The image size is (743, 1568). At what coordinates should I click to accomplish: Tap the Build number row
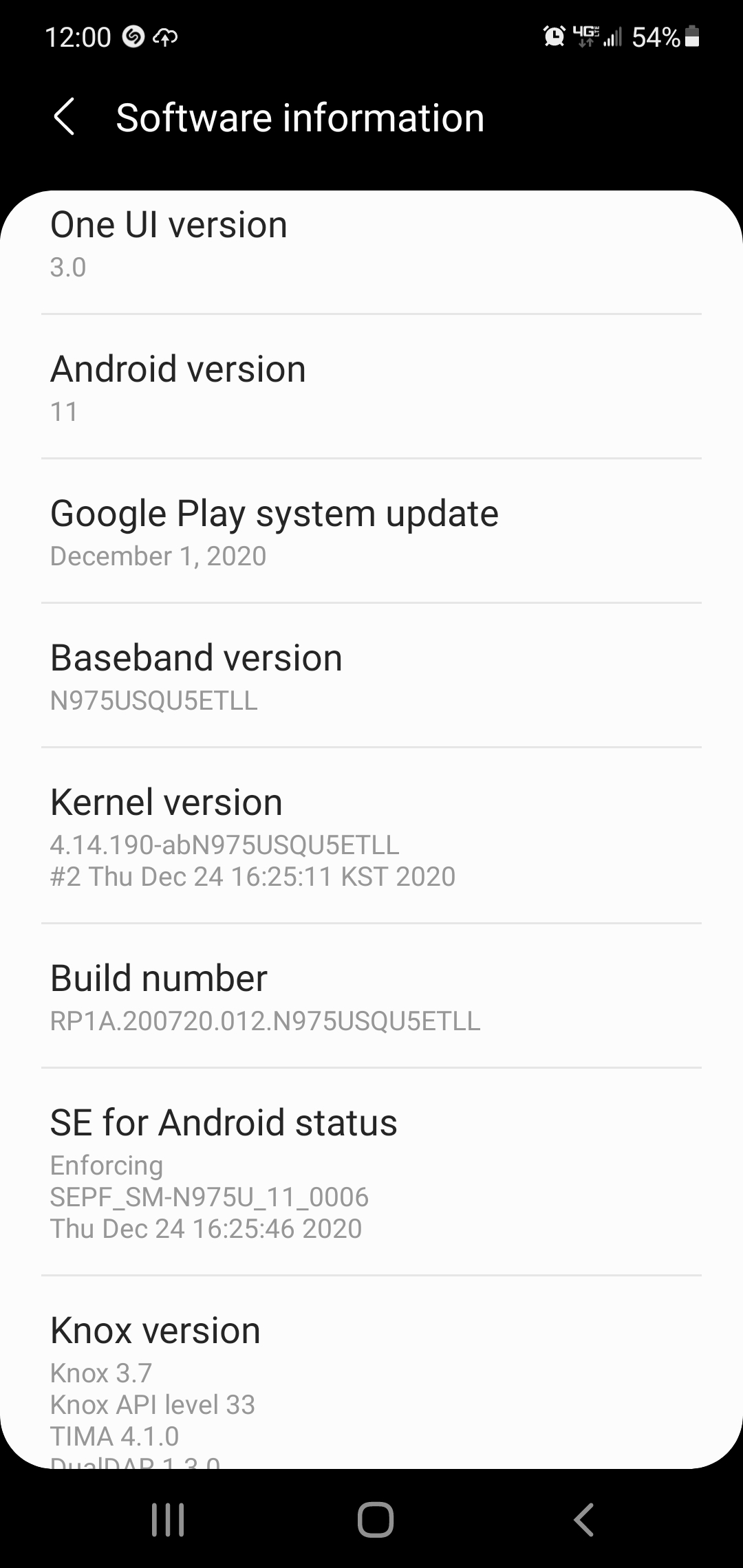pos(371,996)
